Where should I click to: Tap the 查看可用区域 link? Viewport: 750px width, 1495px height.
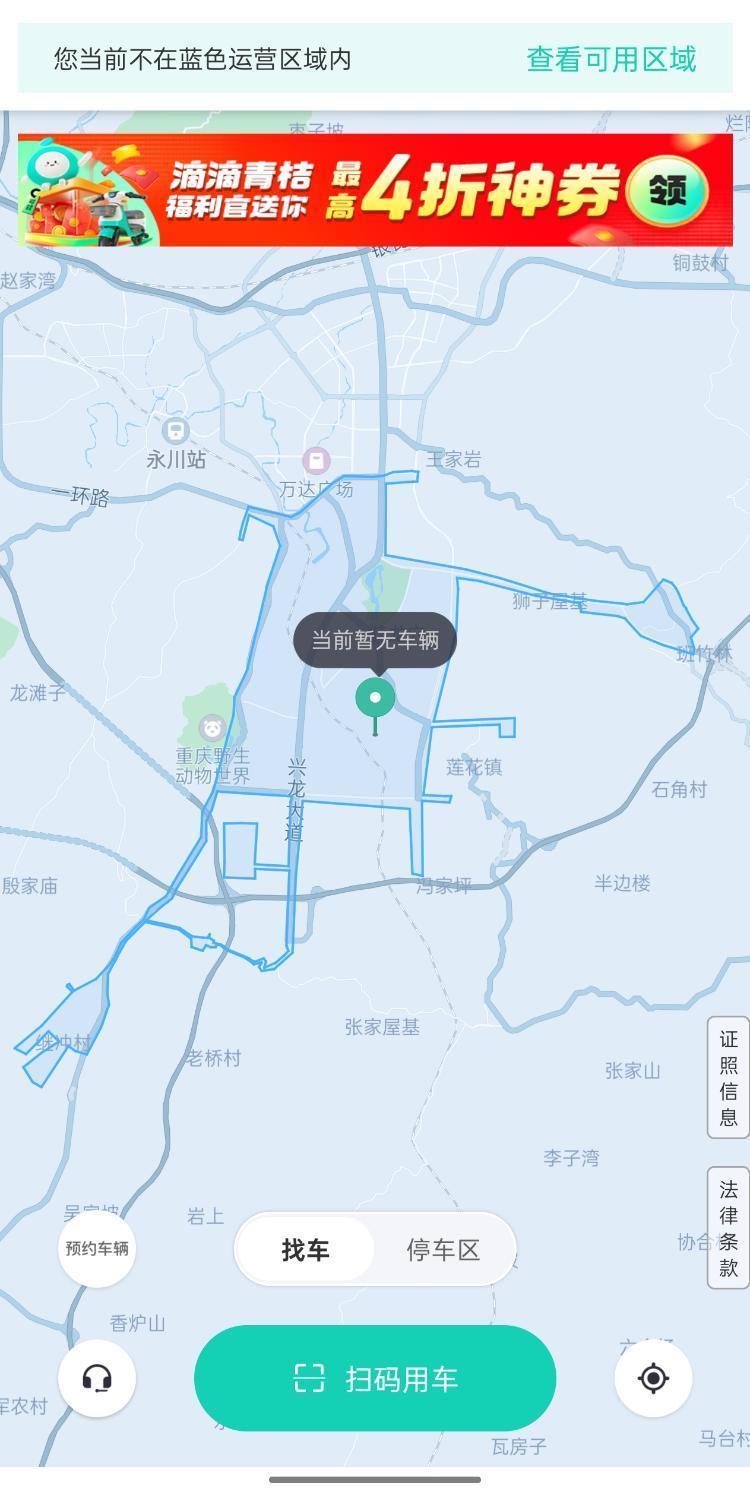(611, 59)
